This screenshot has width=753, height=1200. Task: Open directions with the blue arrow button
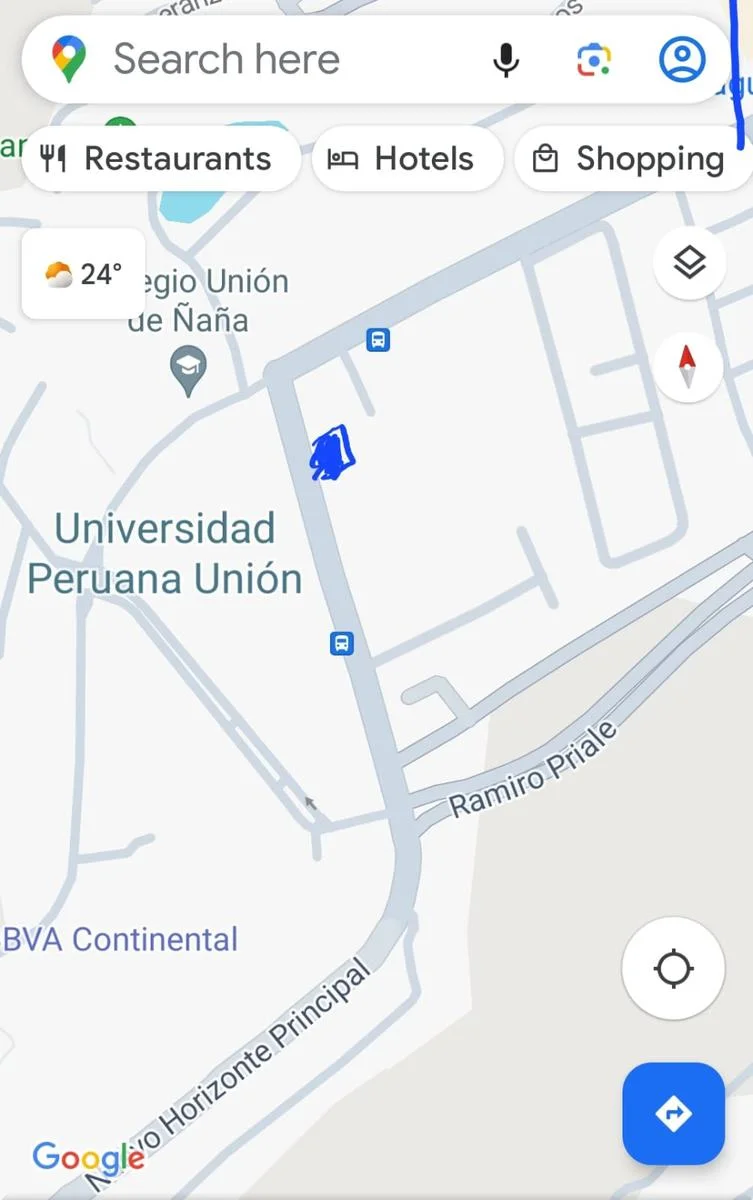(673, 1113)
